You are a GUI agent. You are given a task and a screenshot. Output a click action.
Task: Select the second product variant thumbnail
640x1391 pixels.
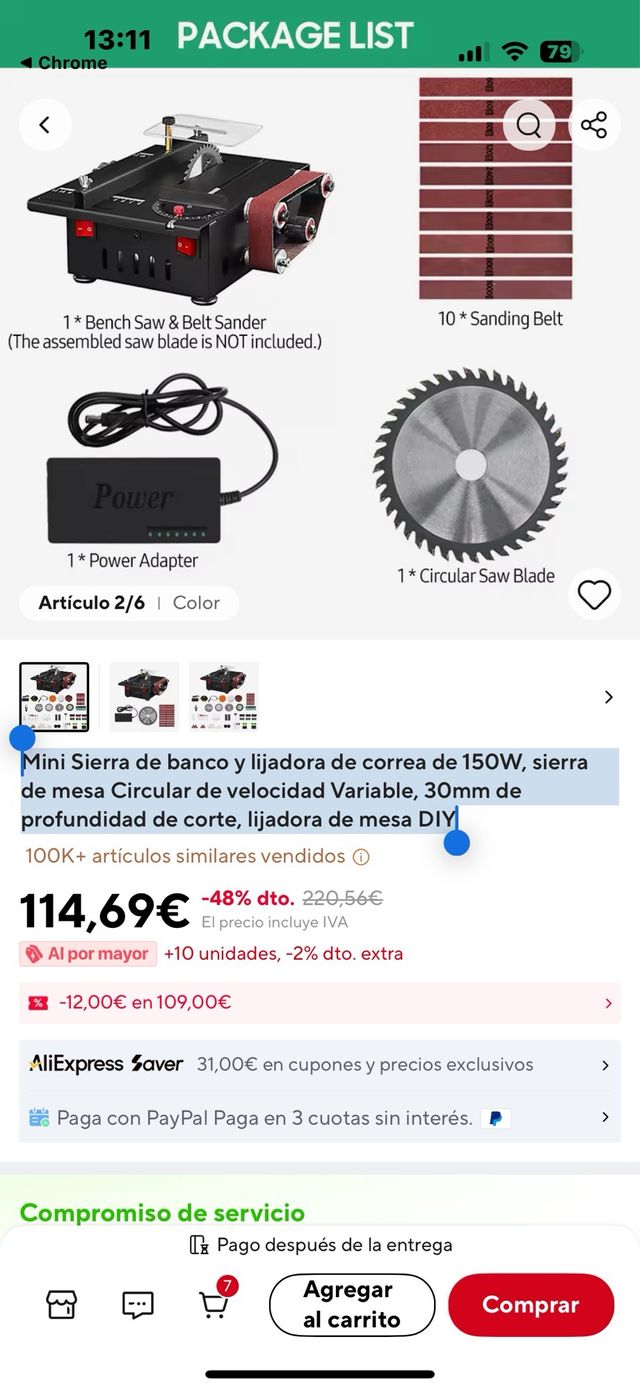point(144,697)
